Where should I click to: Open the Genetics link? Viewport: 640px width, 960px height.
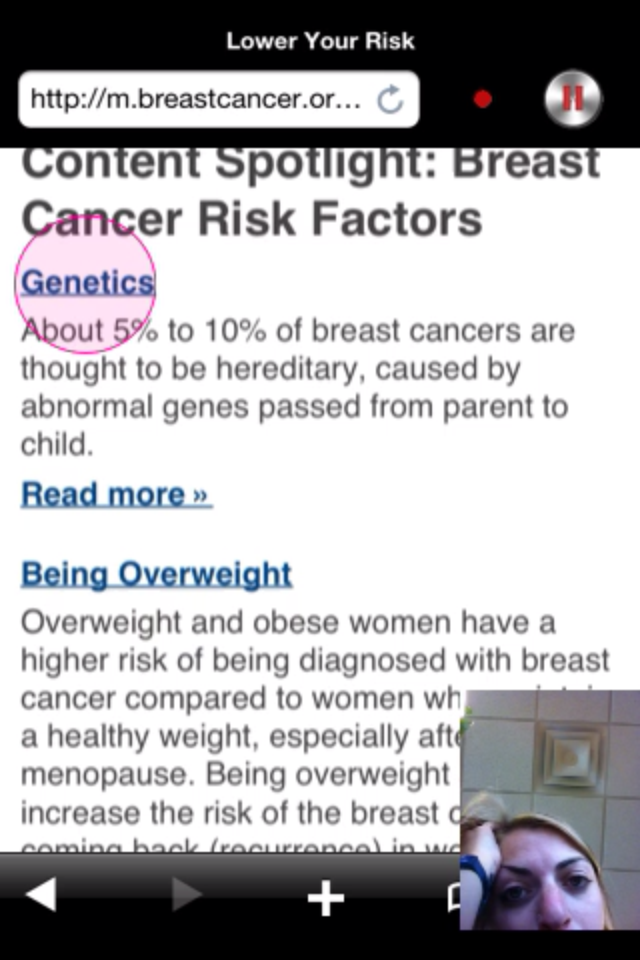tap(88, 283)
